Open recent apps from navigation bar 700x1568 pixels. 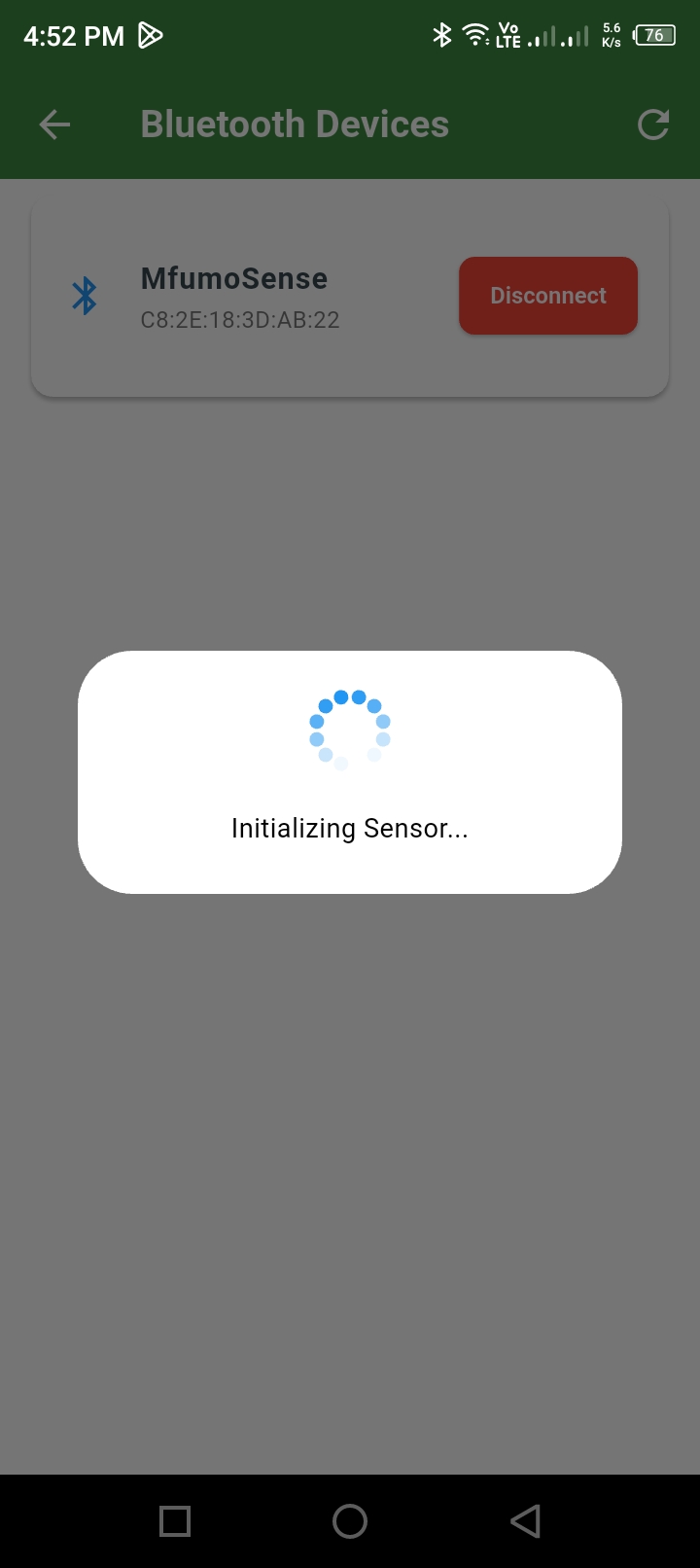[x=175, y=1521]
